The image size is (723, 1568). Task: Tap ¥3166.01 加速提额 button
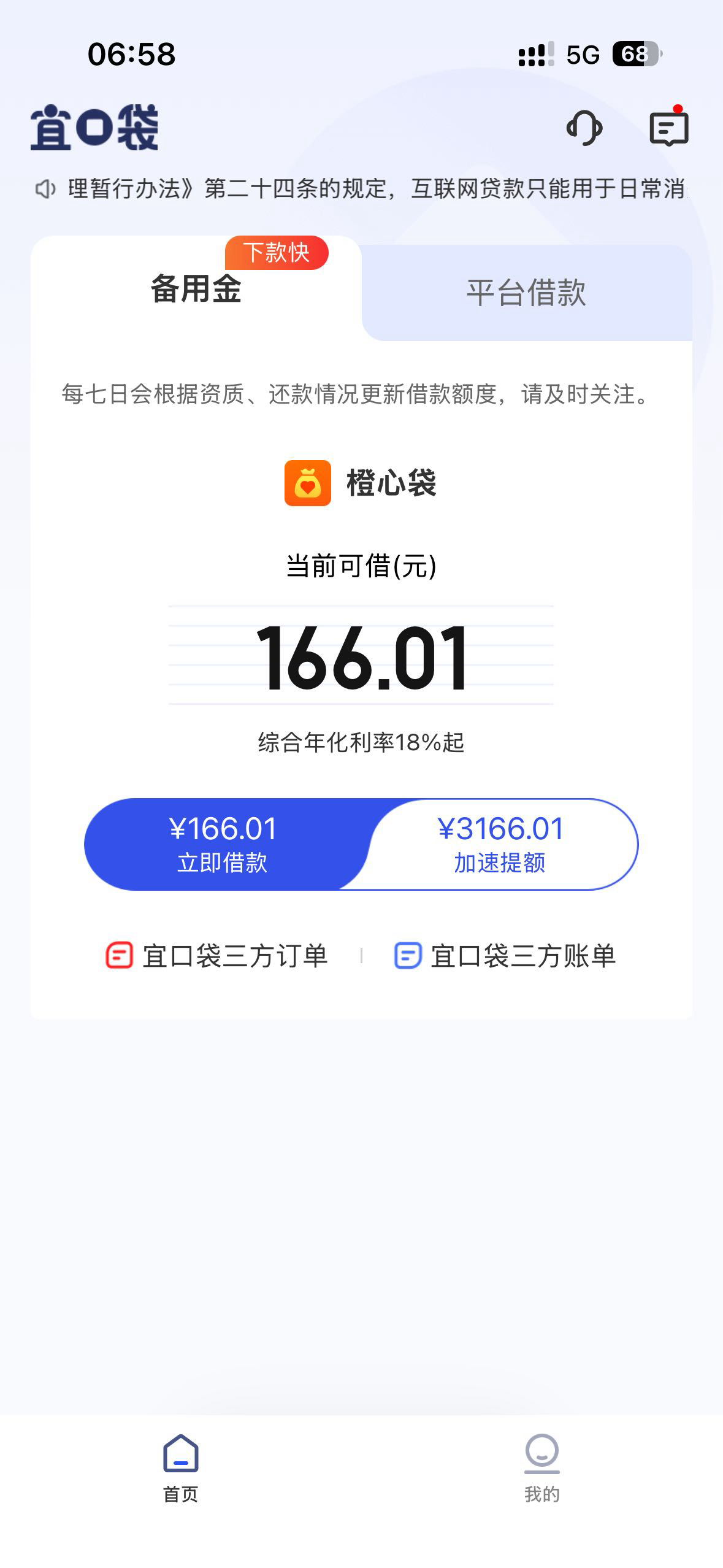[500, 844]
